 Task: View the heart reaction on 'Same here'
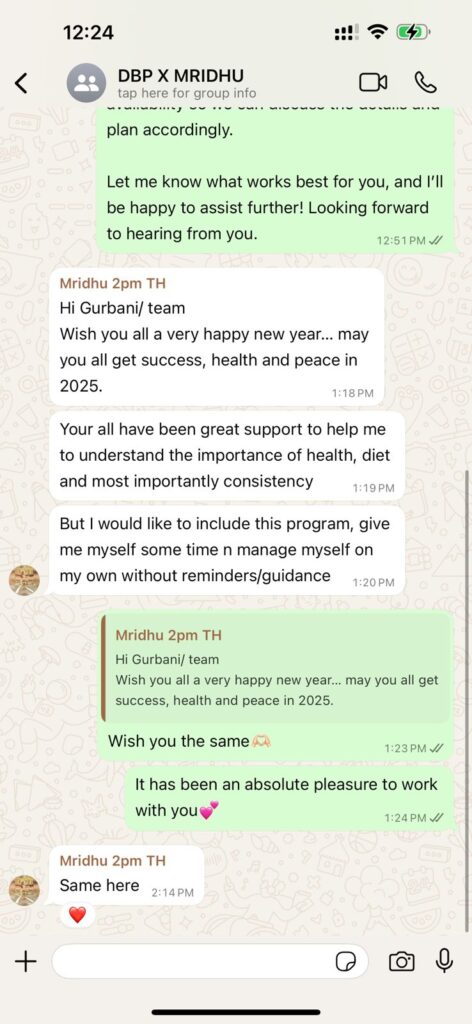tap(77, 916)
